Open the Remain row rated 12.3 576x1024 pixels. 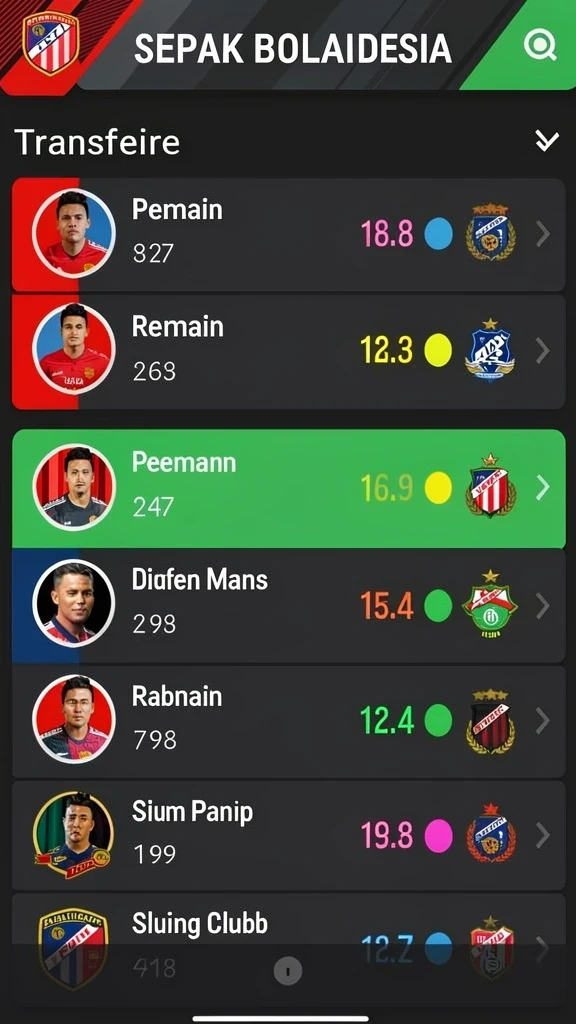click(x=289, y=352)
